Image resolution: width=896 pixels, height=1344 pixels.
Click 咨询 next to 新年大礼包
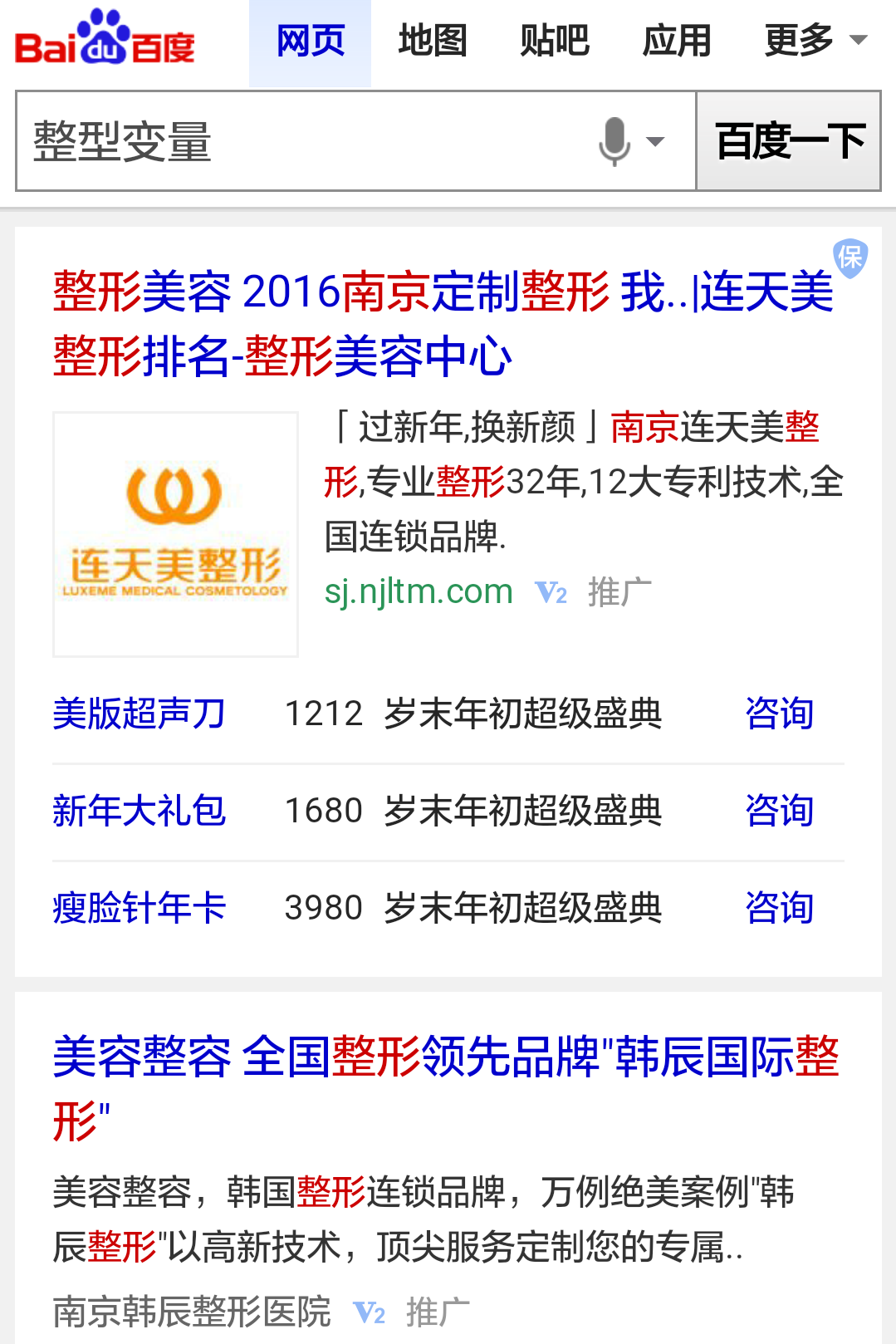click(x=779, y=810)
